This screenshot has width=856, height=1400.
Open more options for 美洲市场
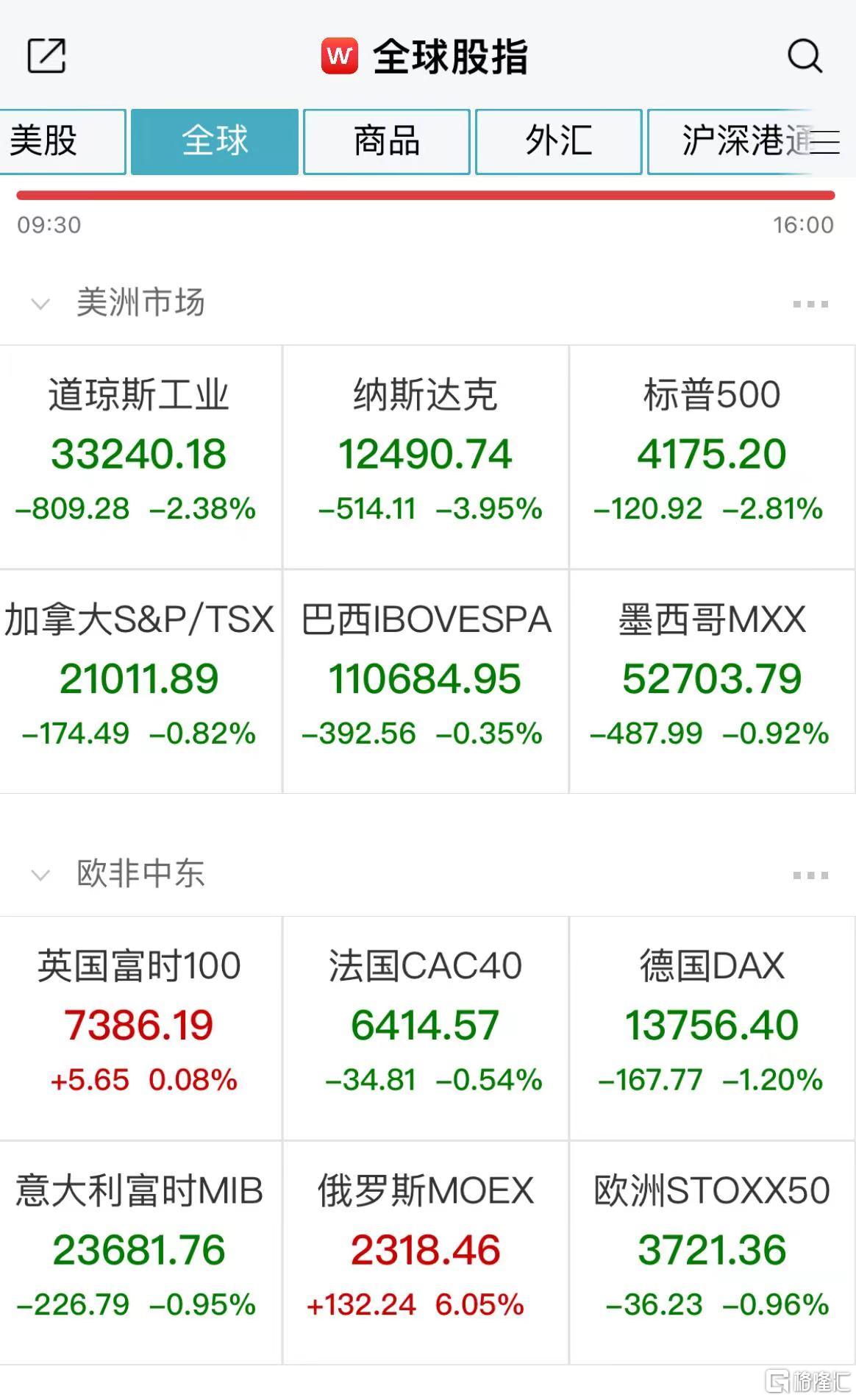point(810,303)
